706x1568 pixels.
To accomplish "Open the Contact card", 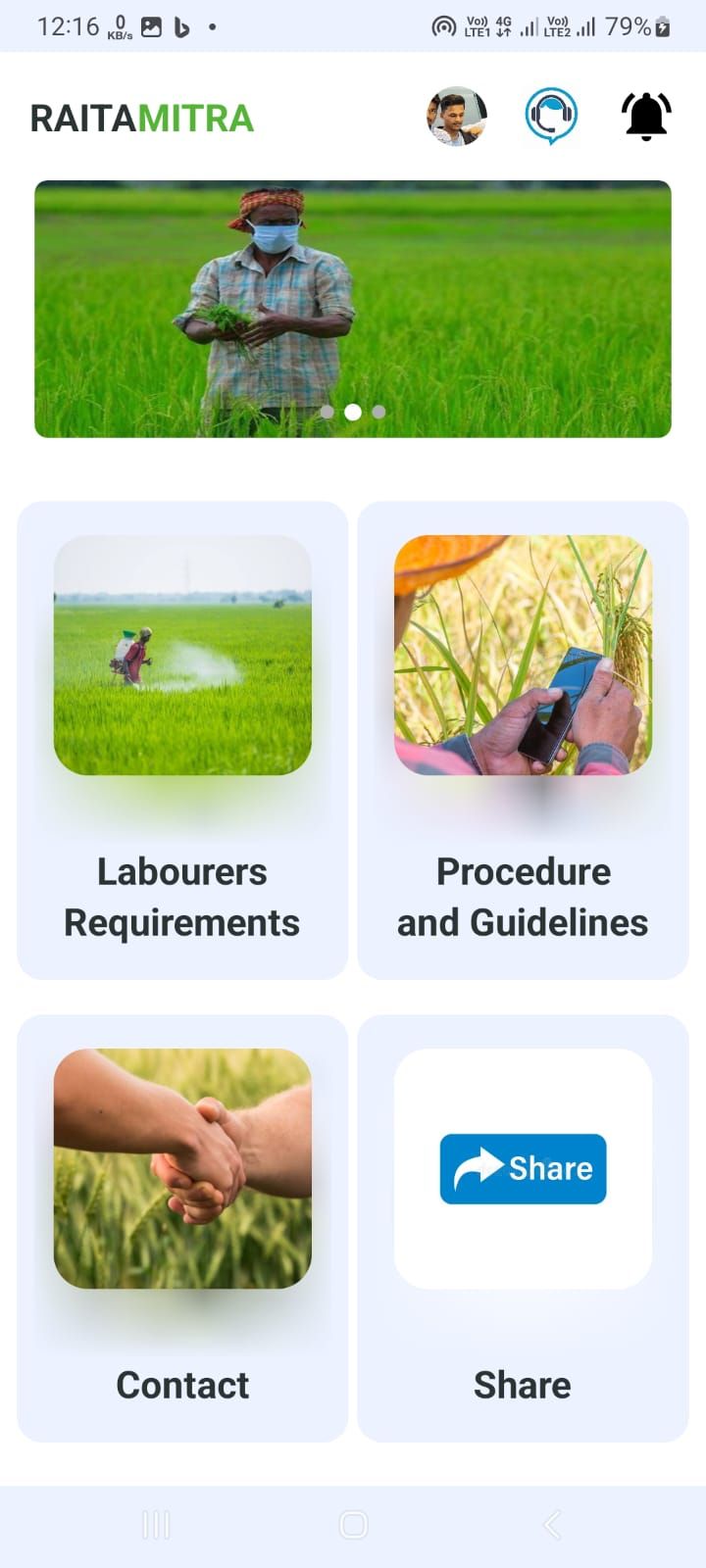I will (182, 1228).
